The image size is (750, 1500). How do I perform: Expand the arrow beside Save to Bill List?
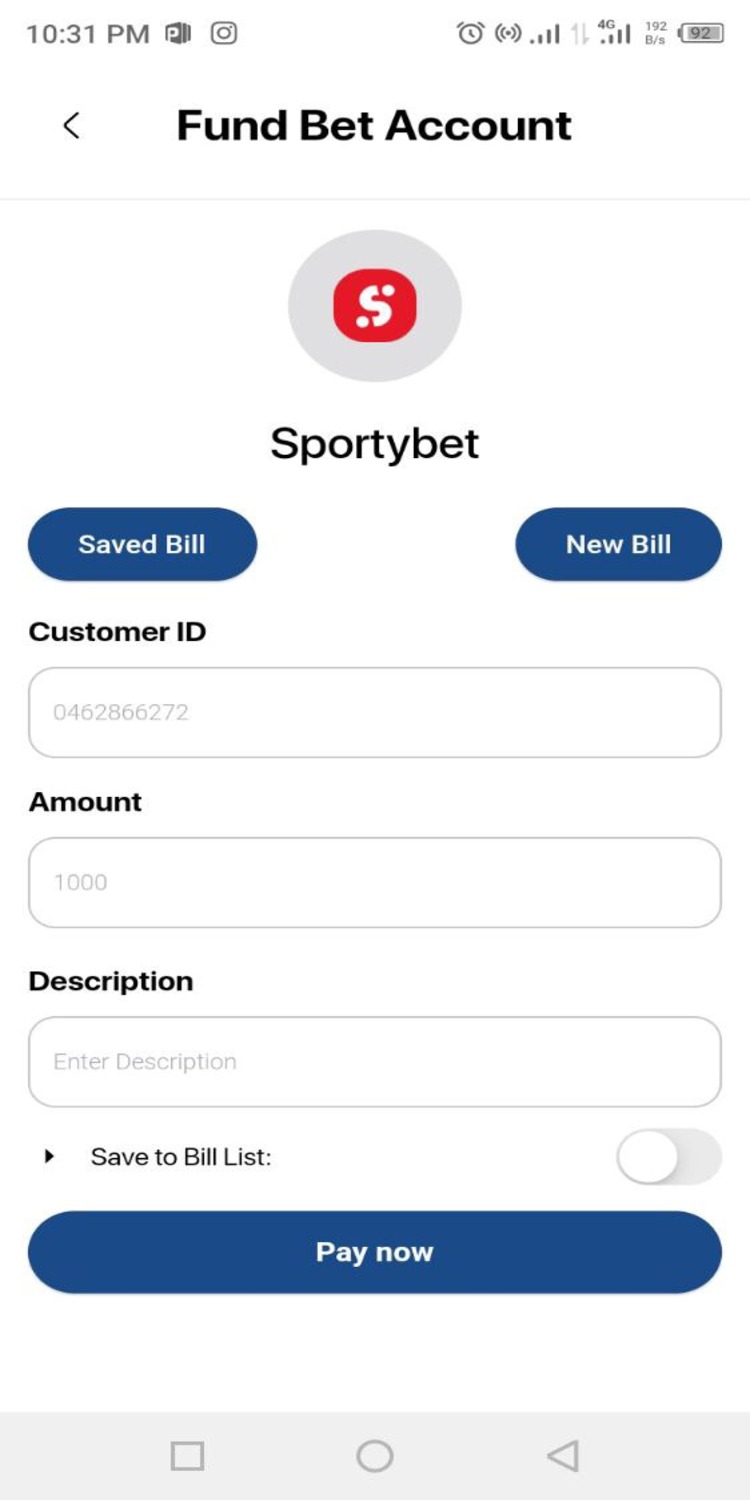49,1157
